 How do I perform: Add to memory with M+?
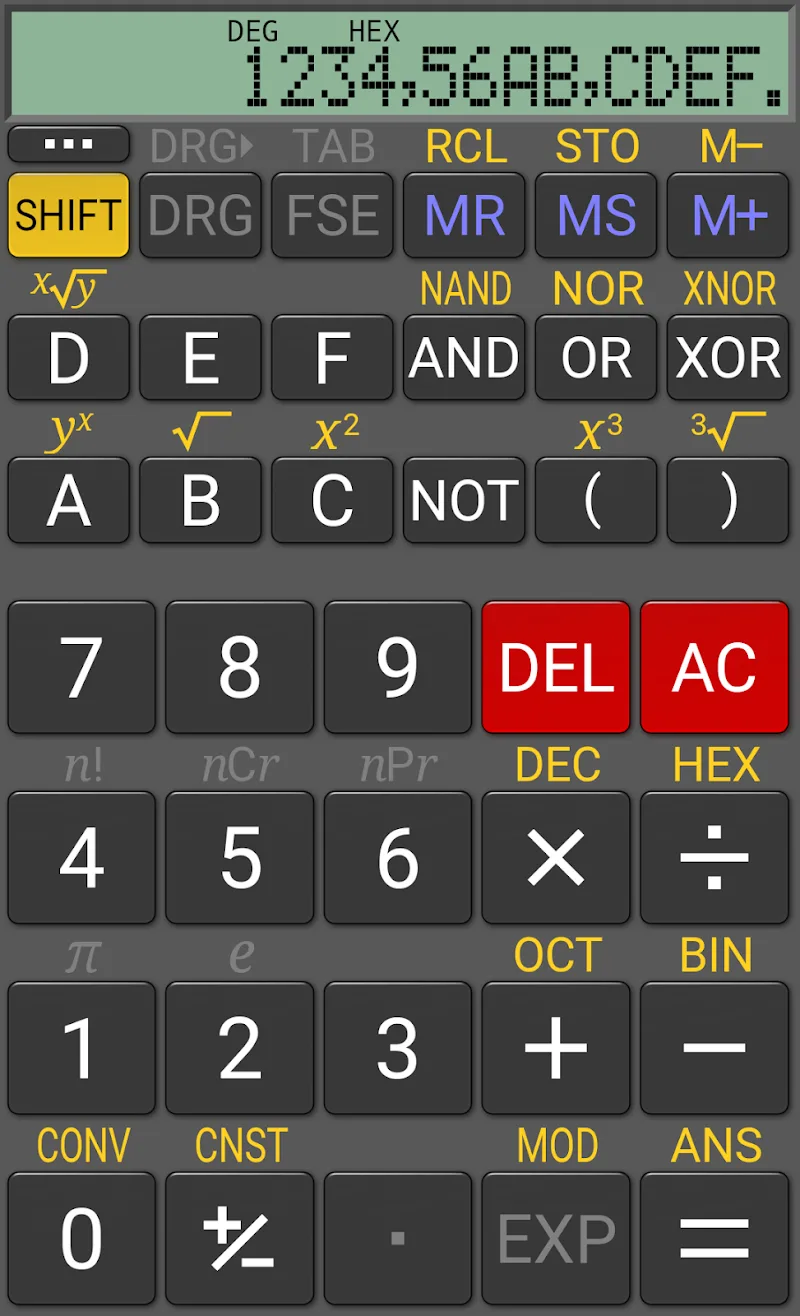[x=728, y=215]
